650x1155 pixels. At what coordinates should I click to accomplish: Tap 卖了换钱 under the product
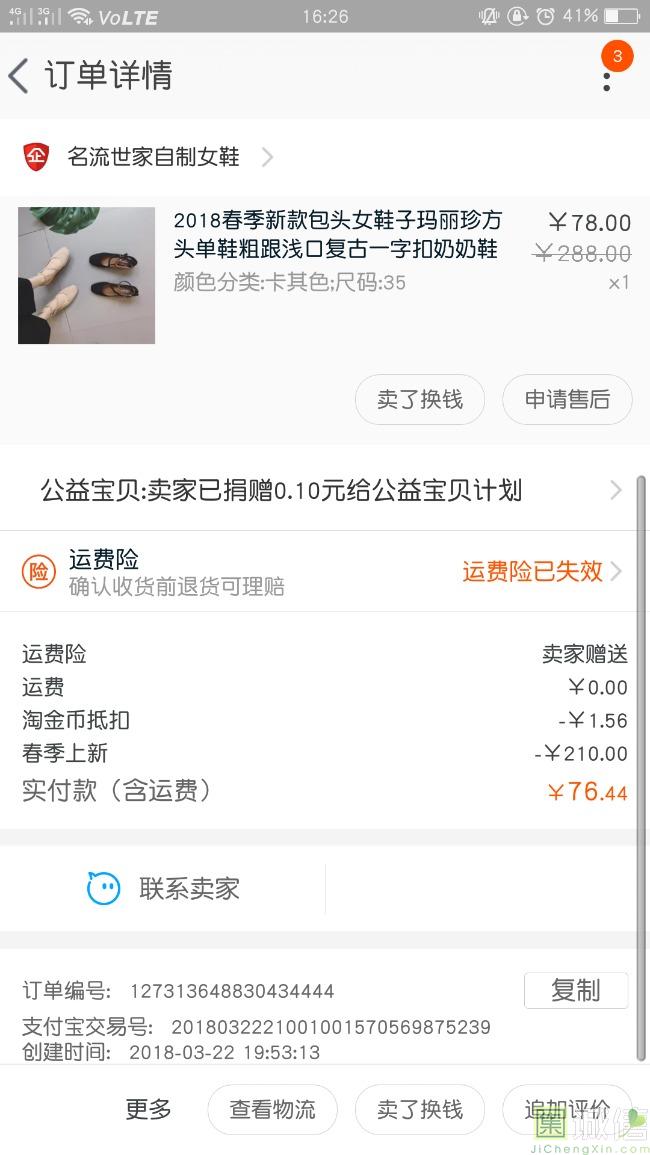(x=420, y=400)
